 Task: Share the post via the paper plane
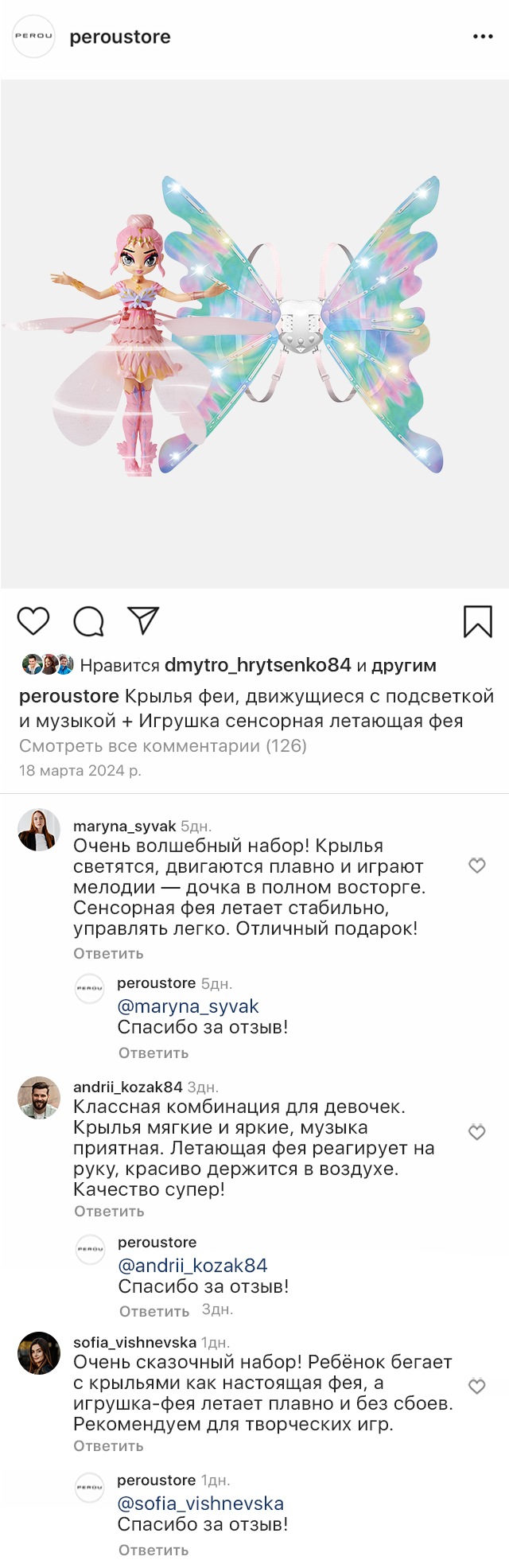click(144, 621)
